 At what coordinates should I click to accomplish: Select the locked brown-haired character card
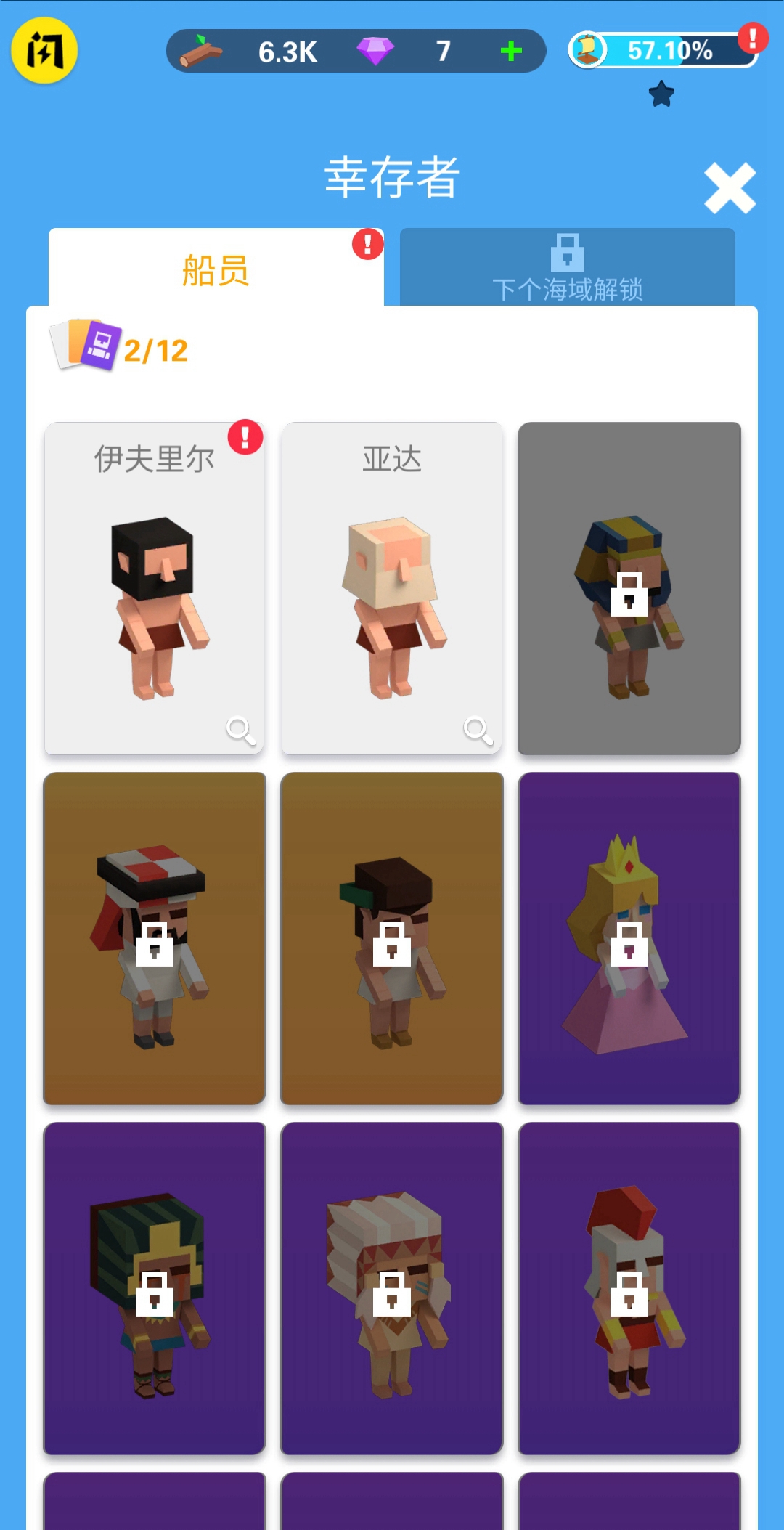[x=391, y=938]
